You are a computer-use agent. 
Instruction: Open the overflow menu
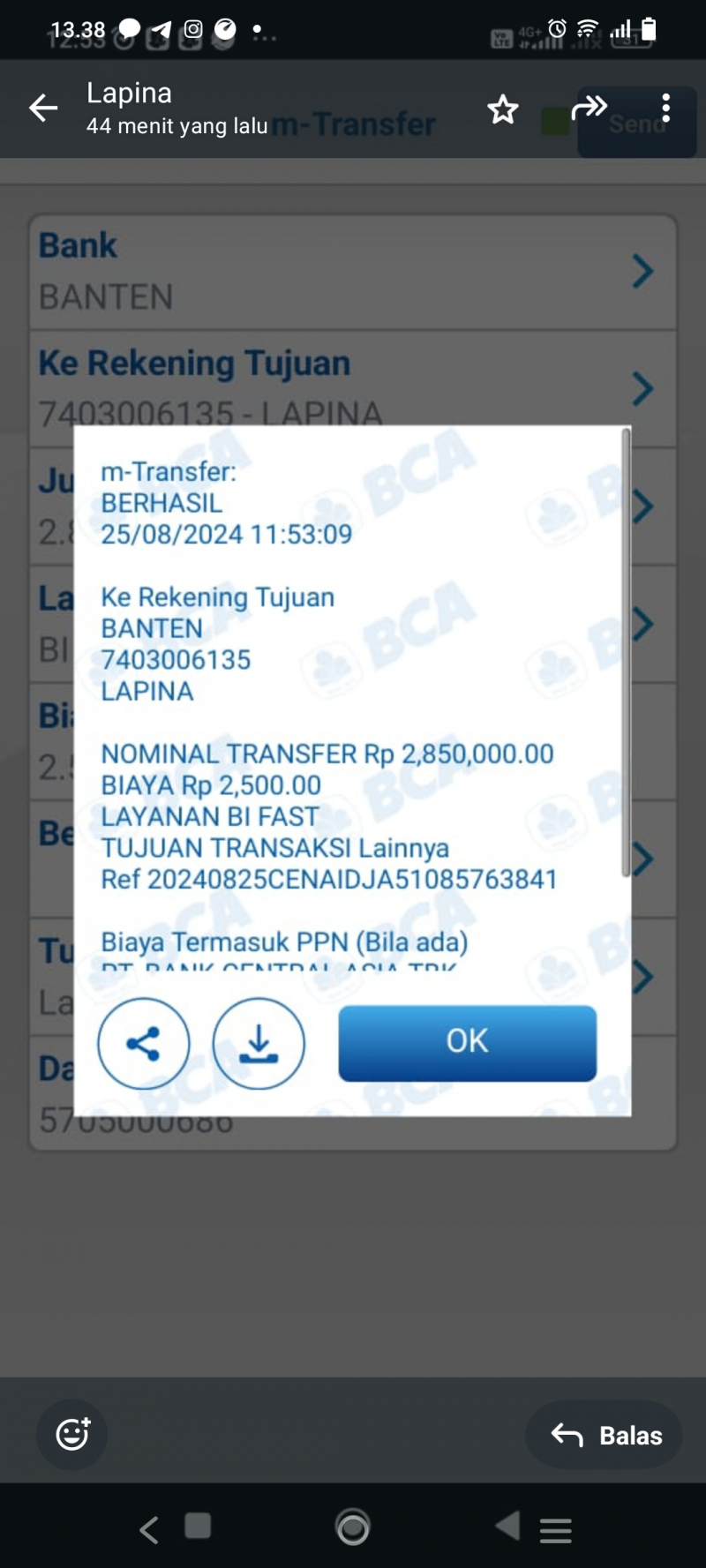(665, 109)
